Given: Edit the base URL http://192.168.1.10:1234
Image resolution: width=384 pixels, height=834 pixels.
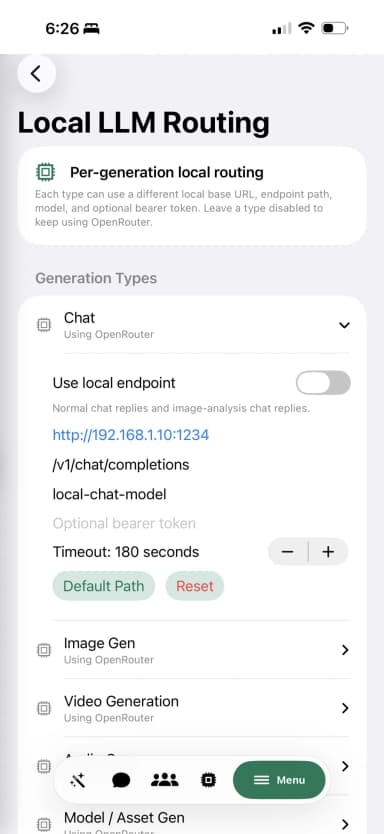Looking at the screenshot, I should [x=131, y=435].
